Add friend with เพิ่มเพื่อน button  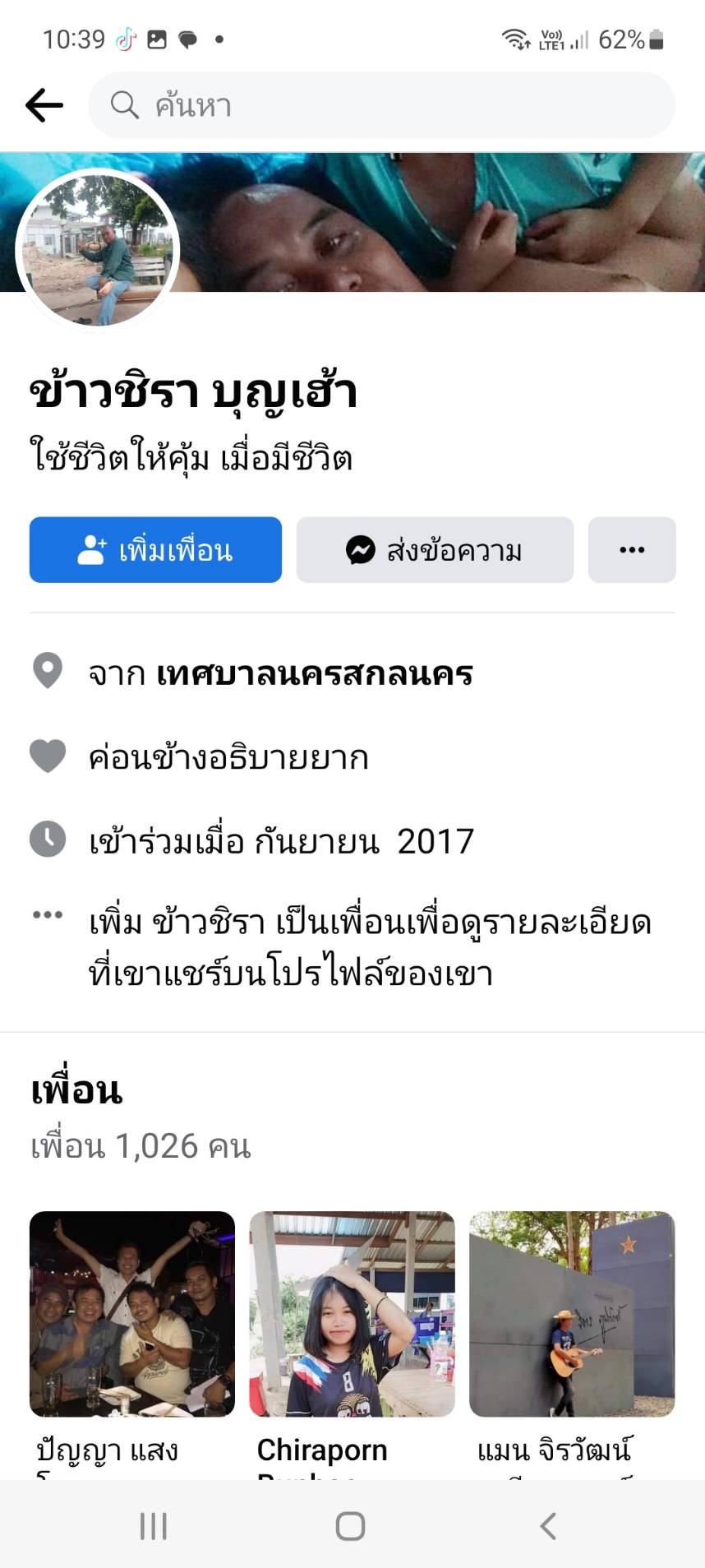pyautogui.click(x=155, y=550)
